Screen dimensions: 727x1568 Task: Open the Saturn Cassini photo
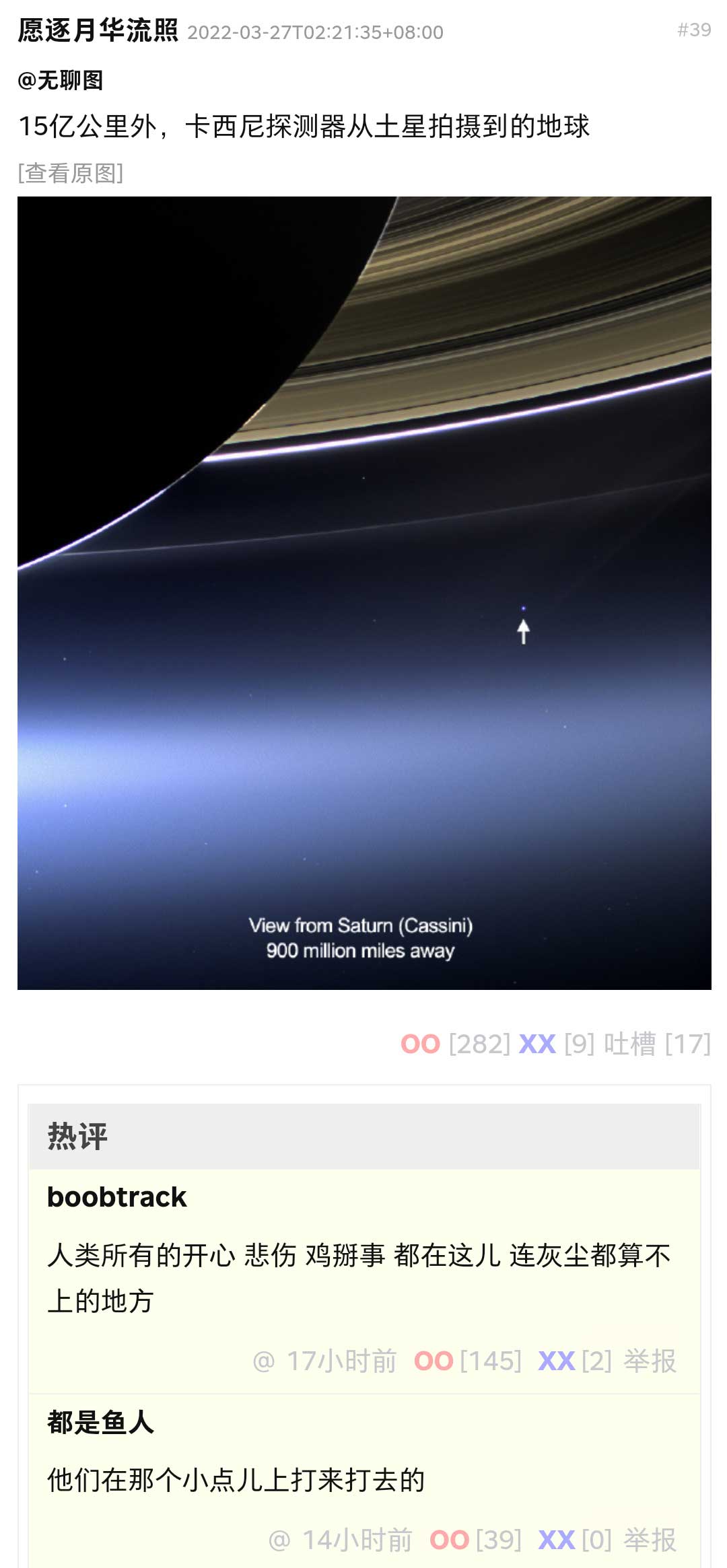364,592
